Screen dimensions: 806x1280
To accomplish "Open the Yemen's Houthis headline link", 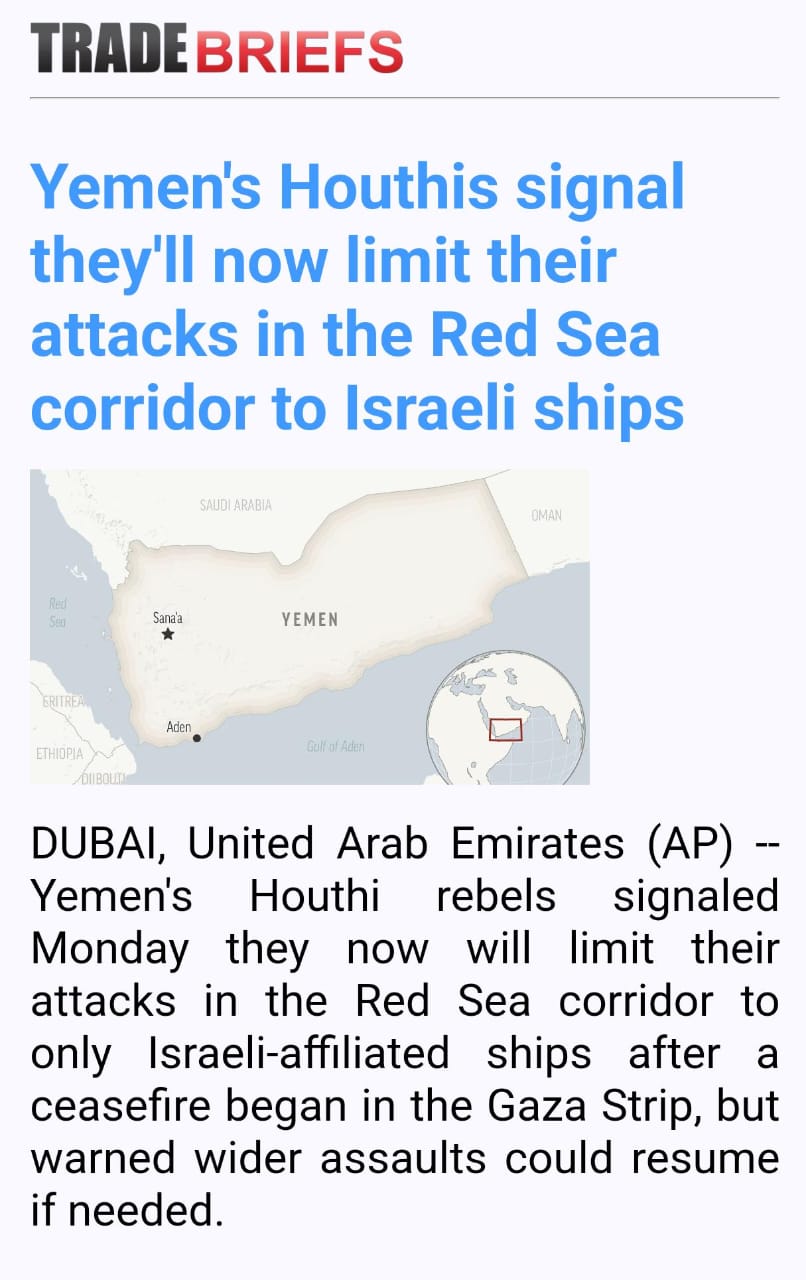I will point(357,297).
